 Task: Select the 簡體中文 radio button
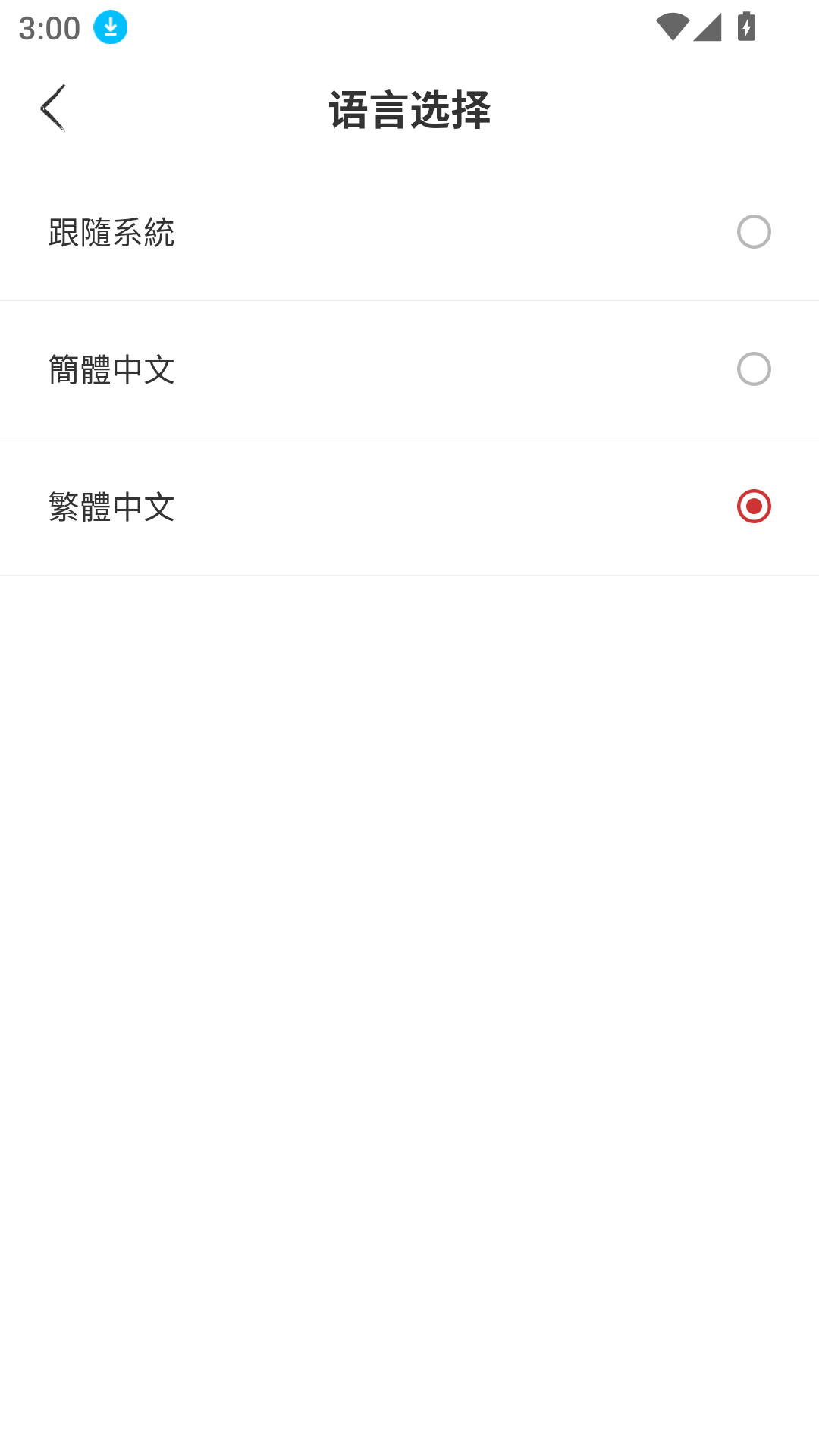pos(753,370)
